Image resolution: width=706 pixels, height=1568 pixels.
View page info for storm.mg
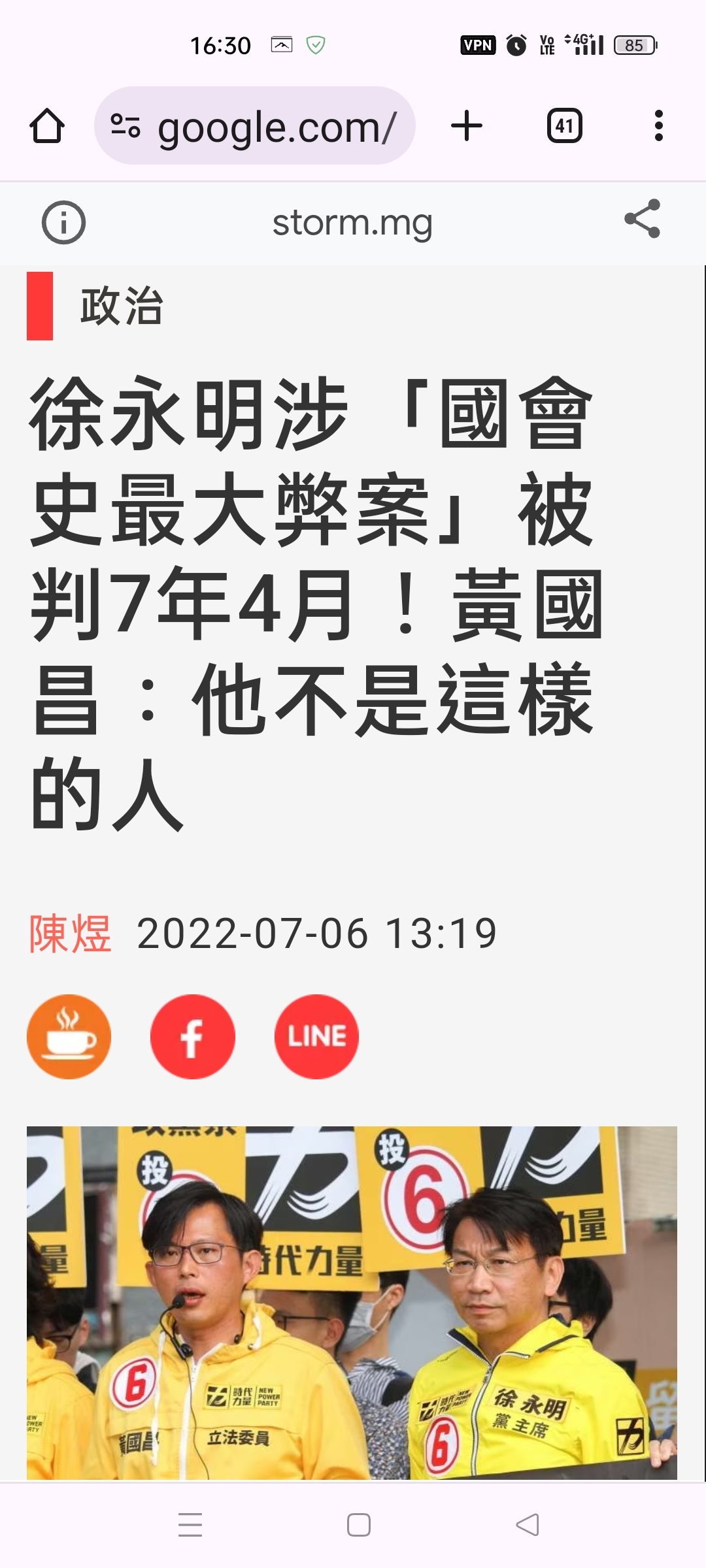coord(63,223)
